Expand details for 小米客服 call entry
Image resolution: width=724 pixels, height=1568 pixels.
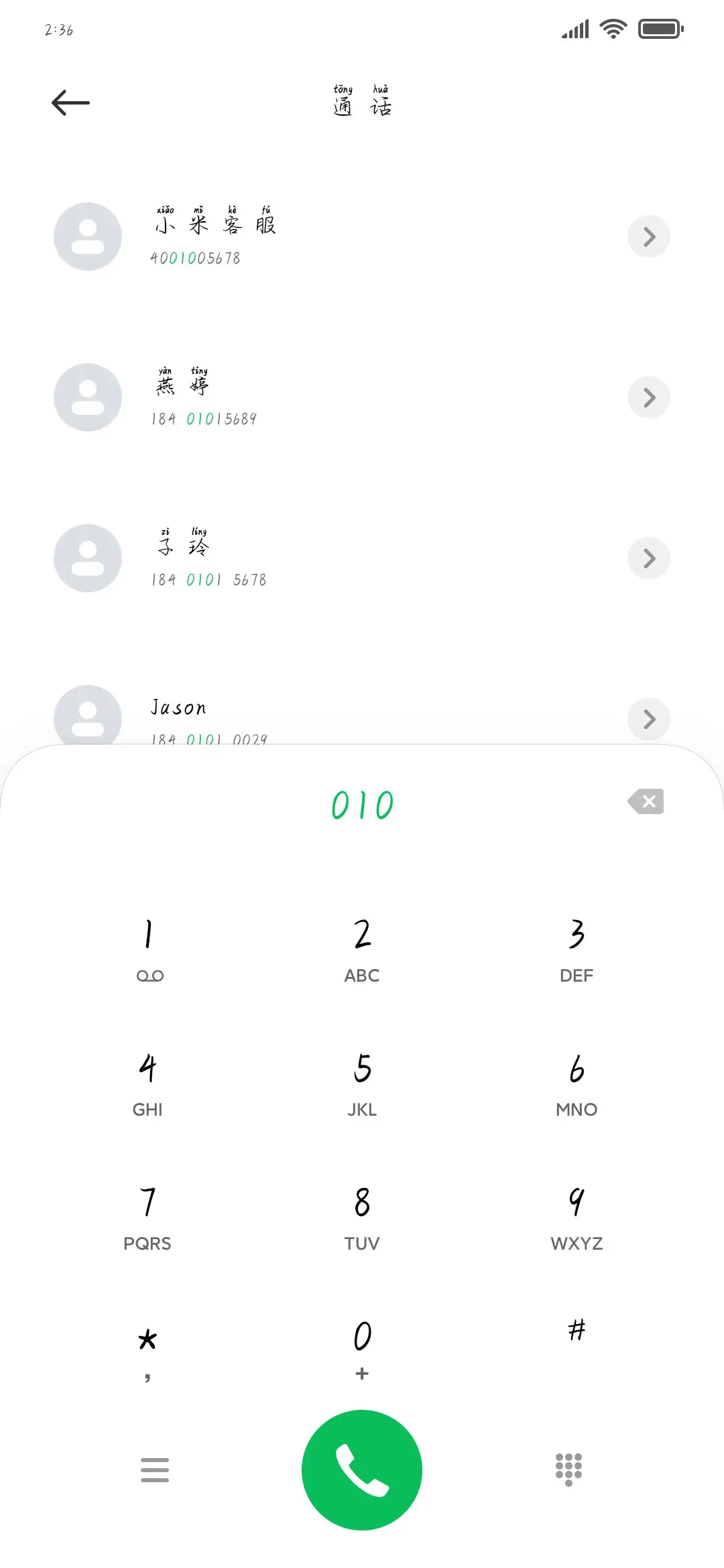pos(648,237)
